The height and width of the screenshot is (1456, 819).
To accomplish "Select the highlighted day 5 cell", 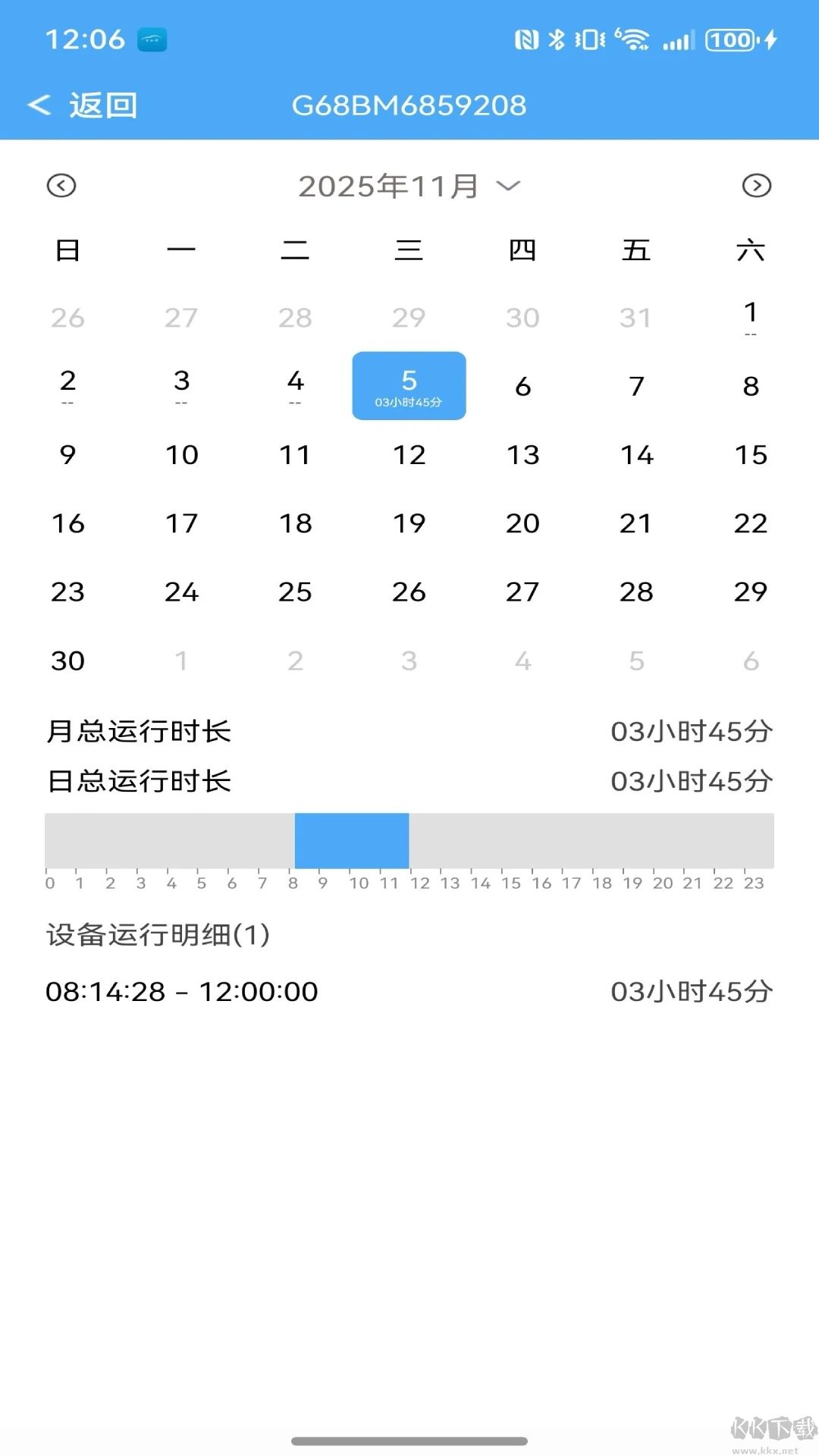I will click(409, 385).
